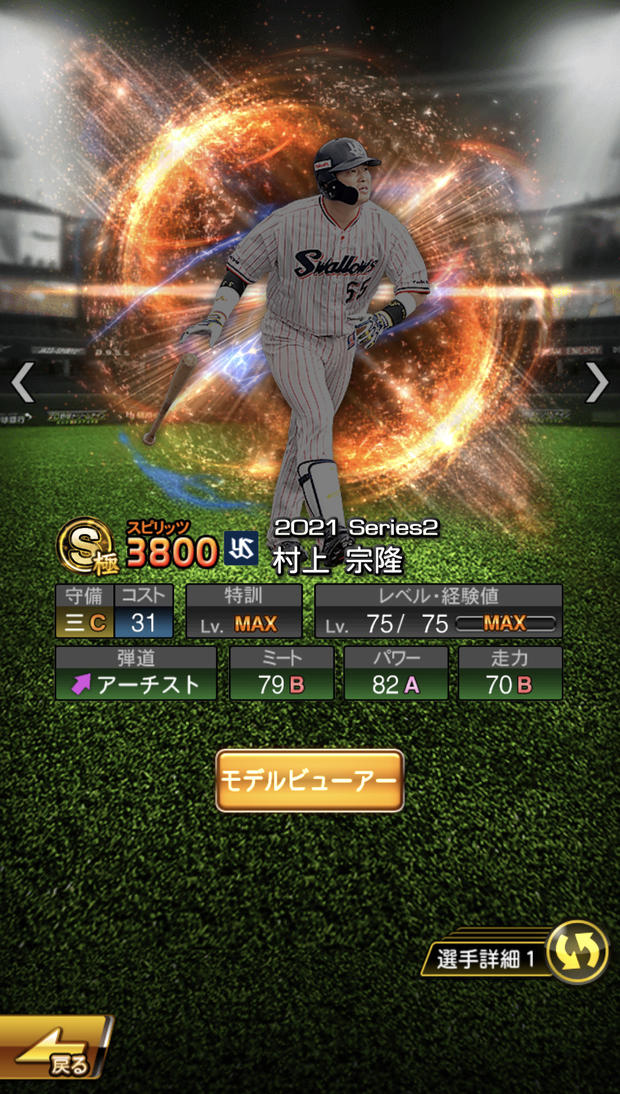Go to the previous player with the left arrow
This screenshot has height=1094, width=620.
point(23,382)
